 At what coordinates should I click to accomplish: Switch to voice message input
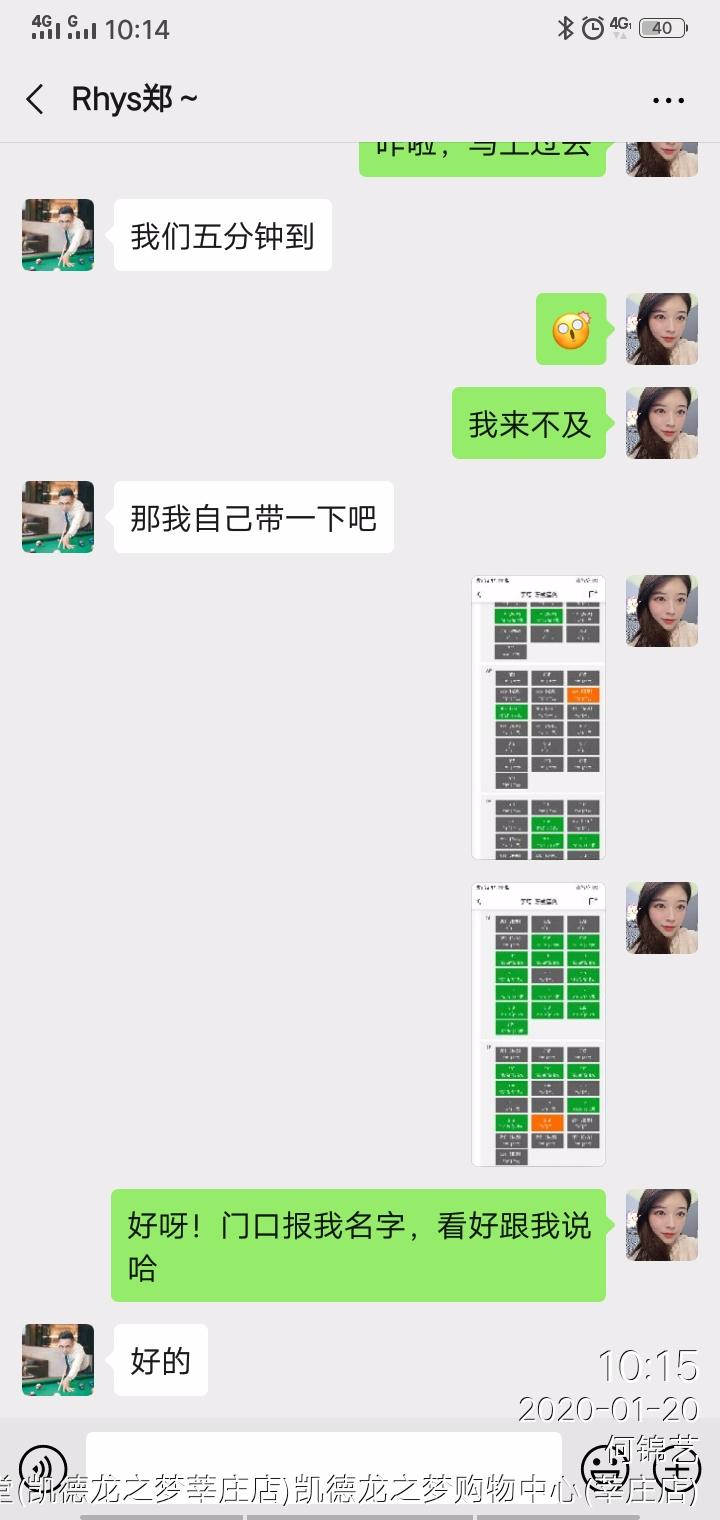43,1467
